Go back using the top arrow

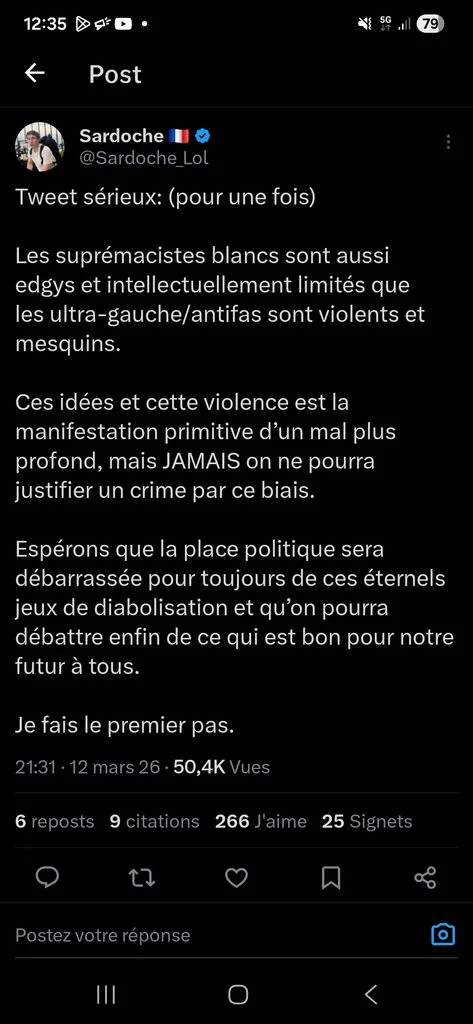click(x=34, y=74)
